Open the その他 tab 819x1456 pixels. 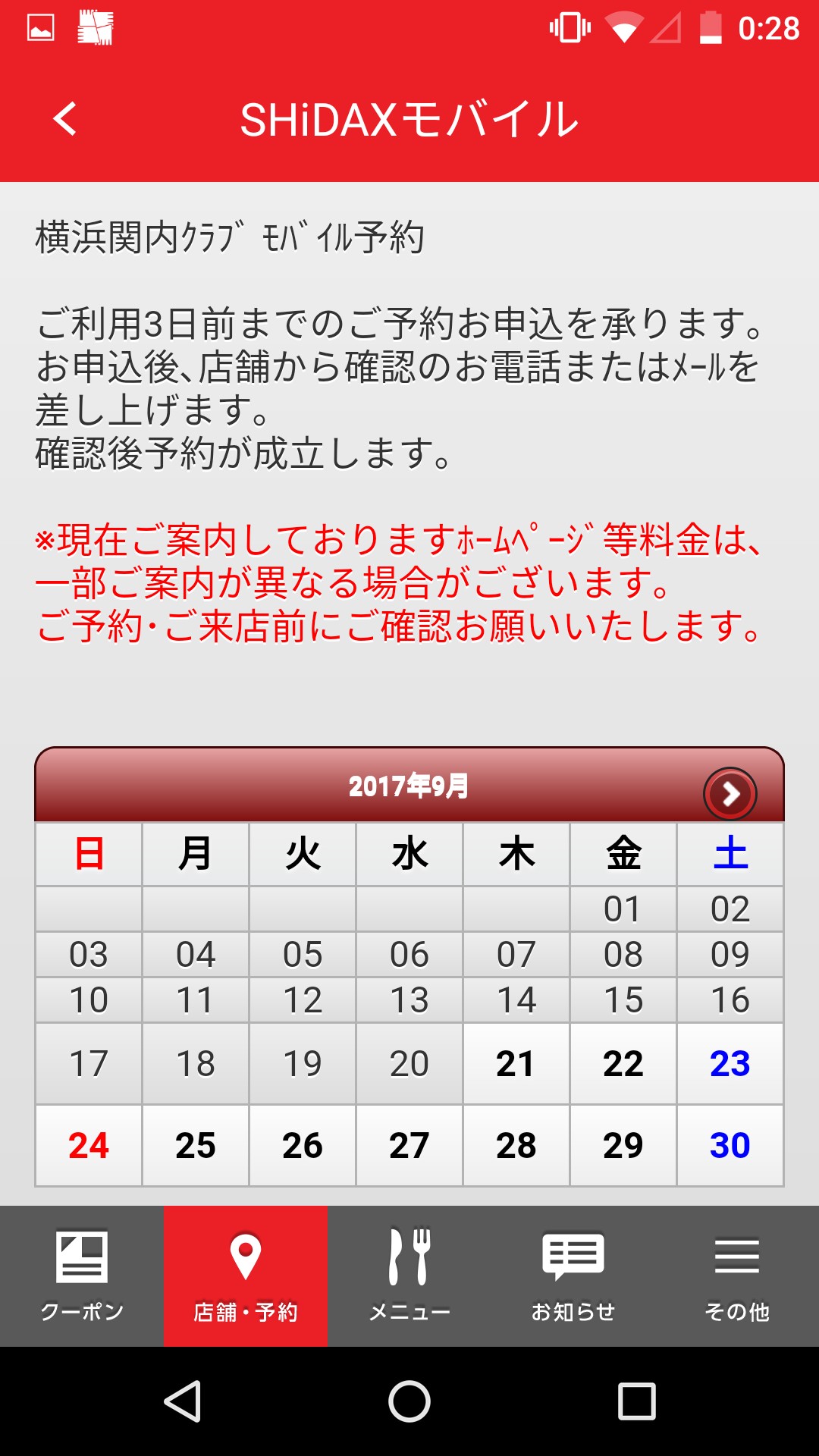(x=737, y=1276)
